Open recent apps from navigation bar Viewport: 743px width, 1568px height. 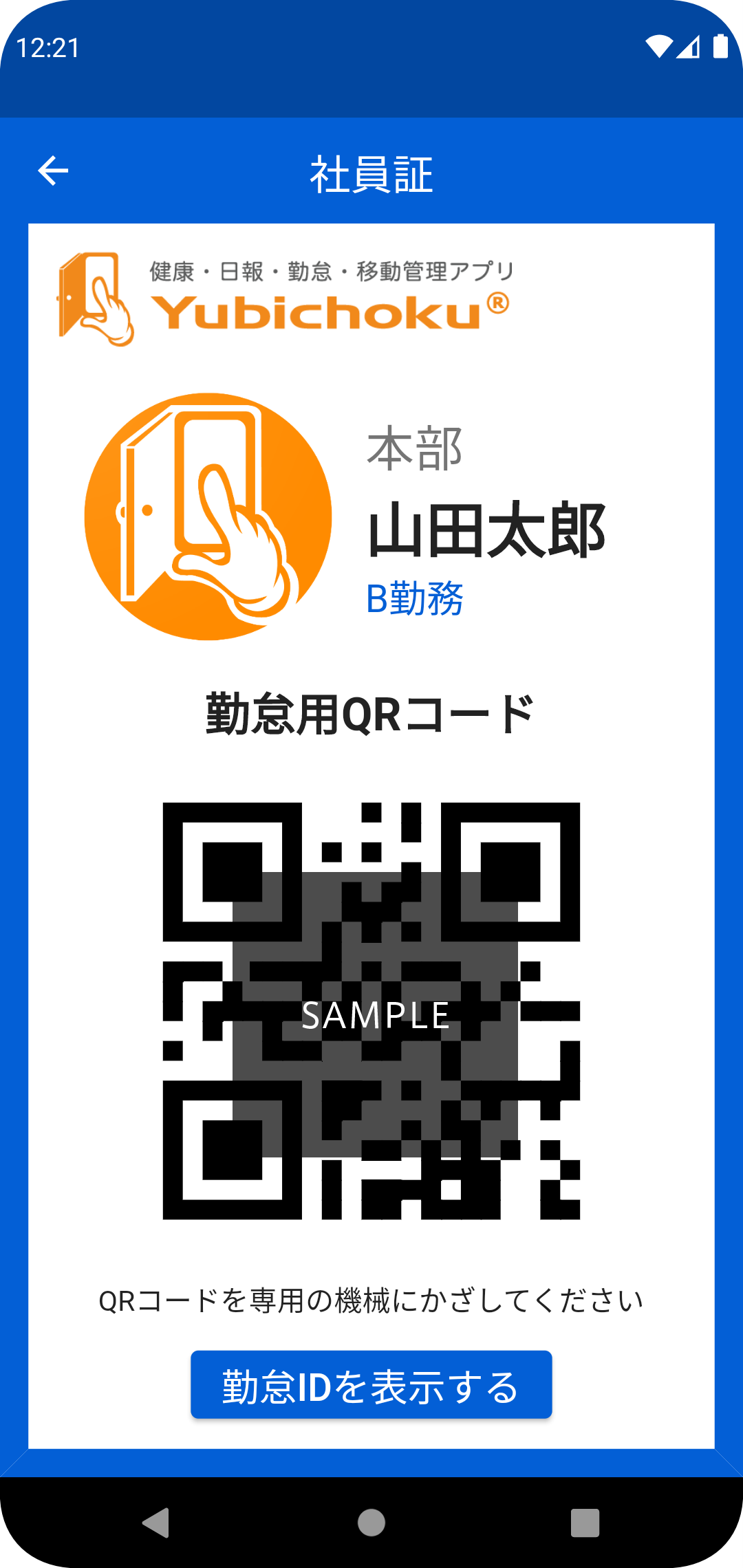pos(585,1523)
